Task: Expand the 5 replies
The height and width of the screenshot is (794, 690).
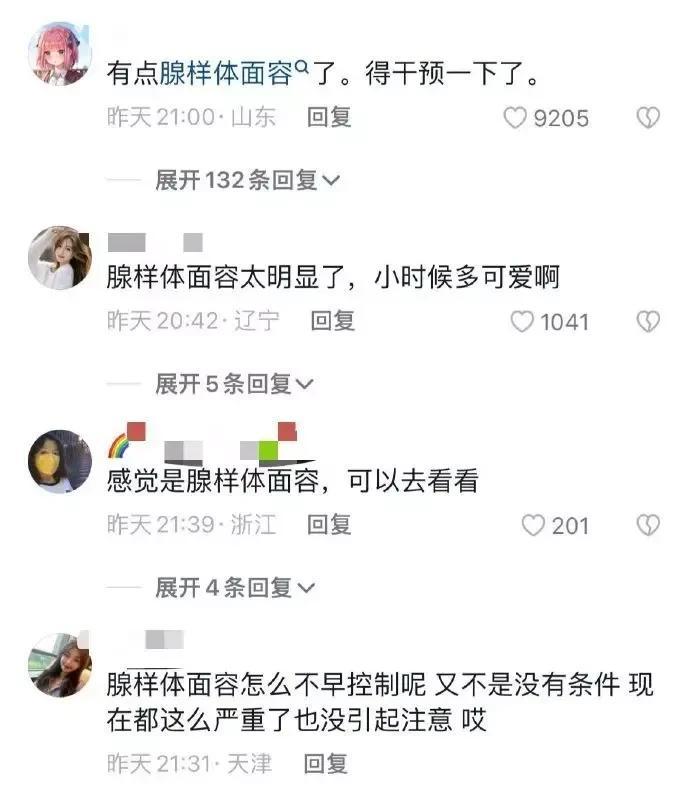Action: (234, 383)
